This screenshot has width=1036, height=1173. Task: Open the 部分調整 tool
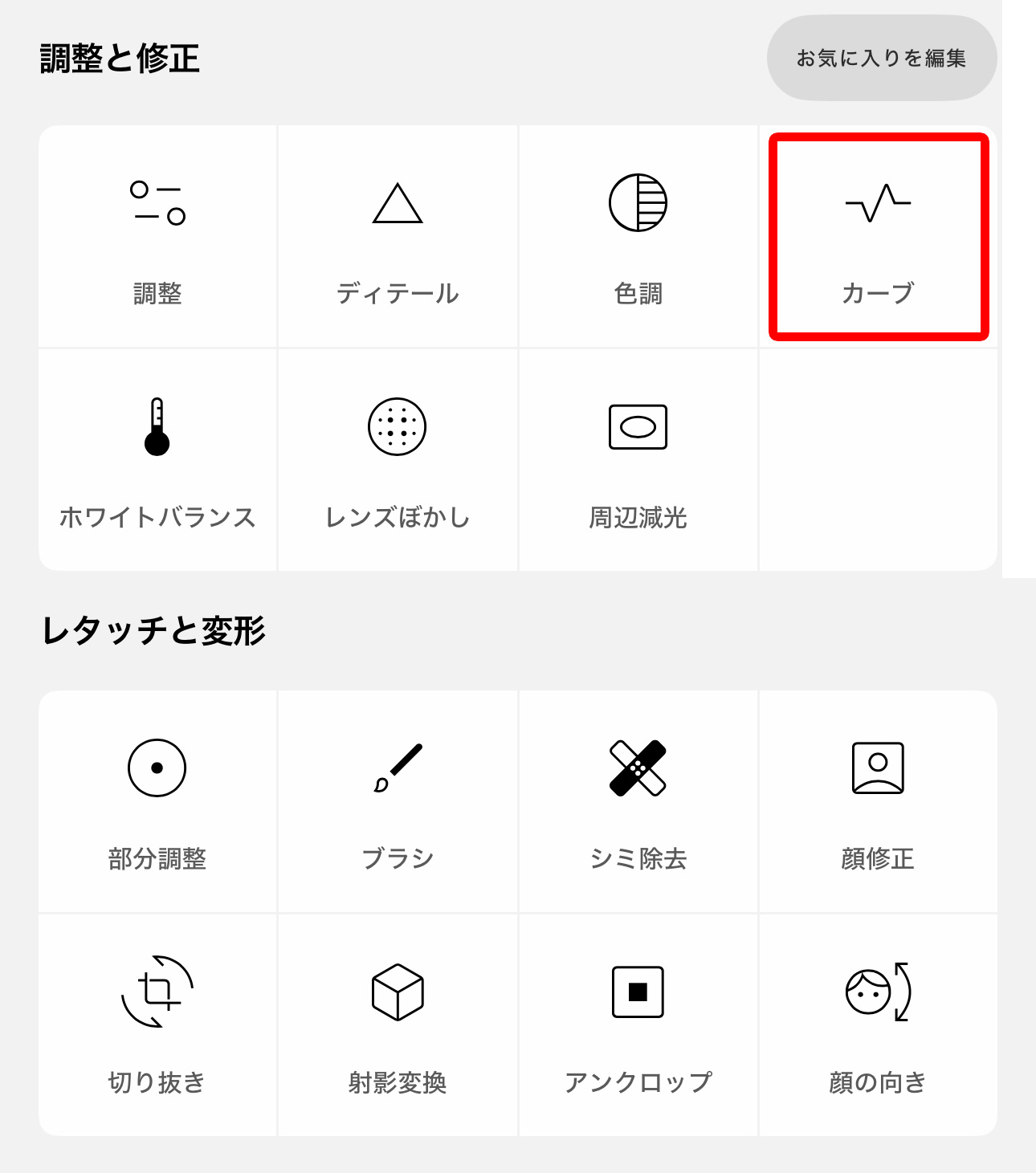click(157, 801)
